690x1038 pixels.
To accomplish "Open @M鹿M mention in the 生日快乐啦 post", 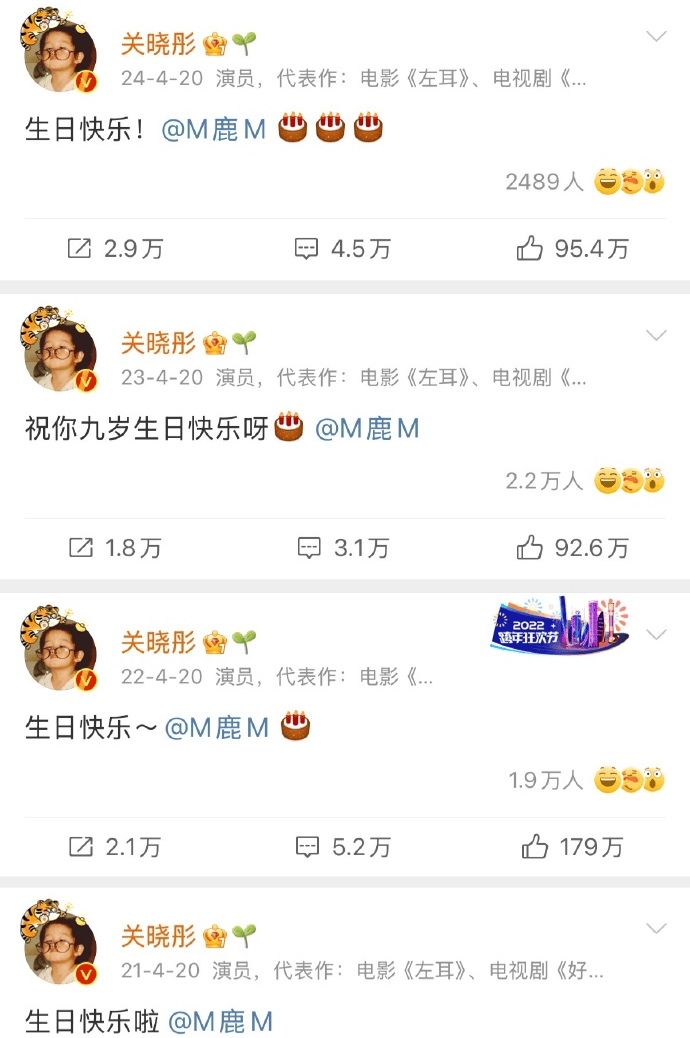I will (219, 1022).
